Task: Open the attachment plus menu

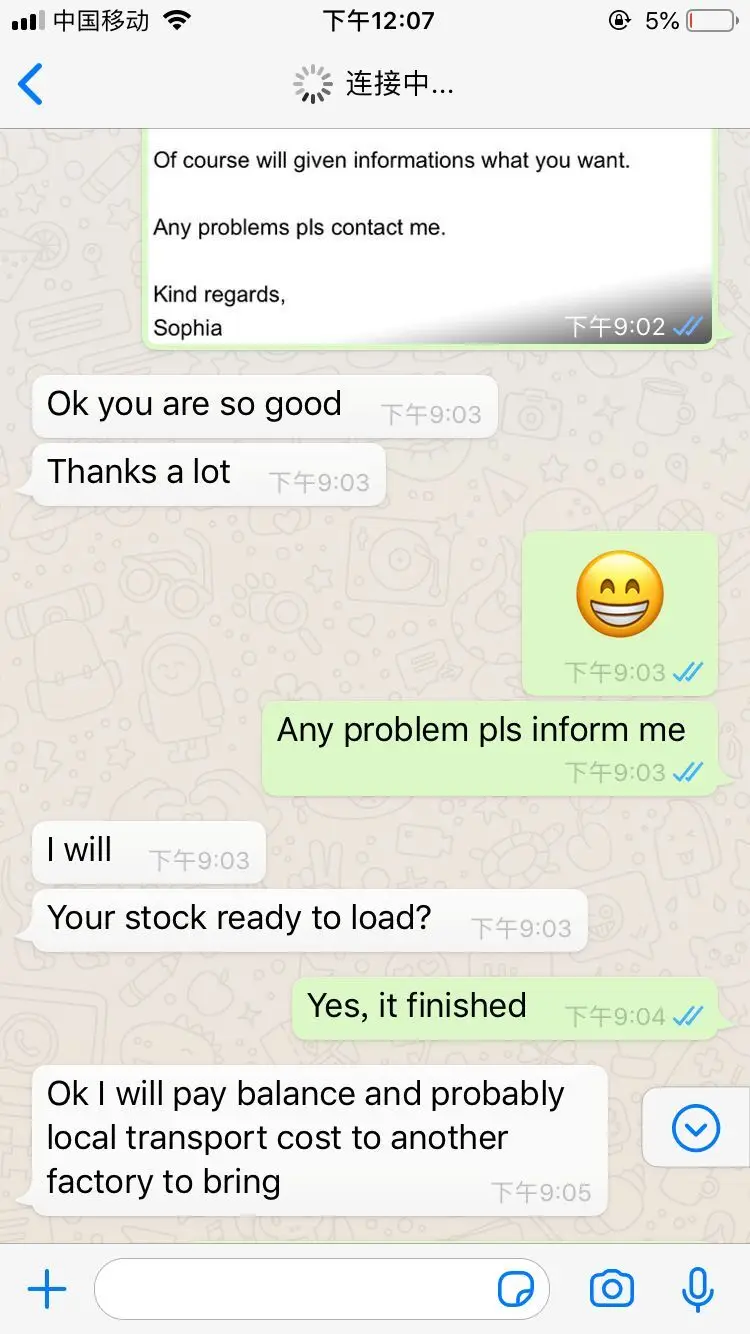Action: point(46,1290)
